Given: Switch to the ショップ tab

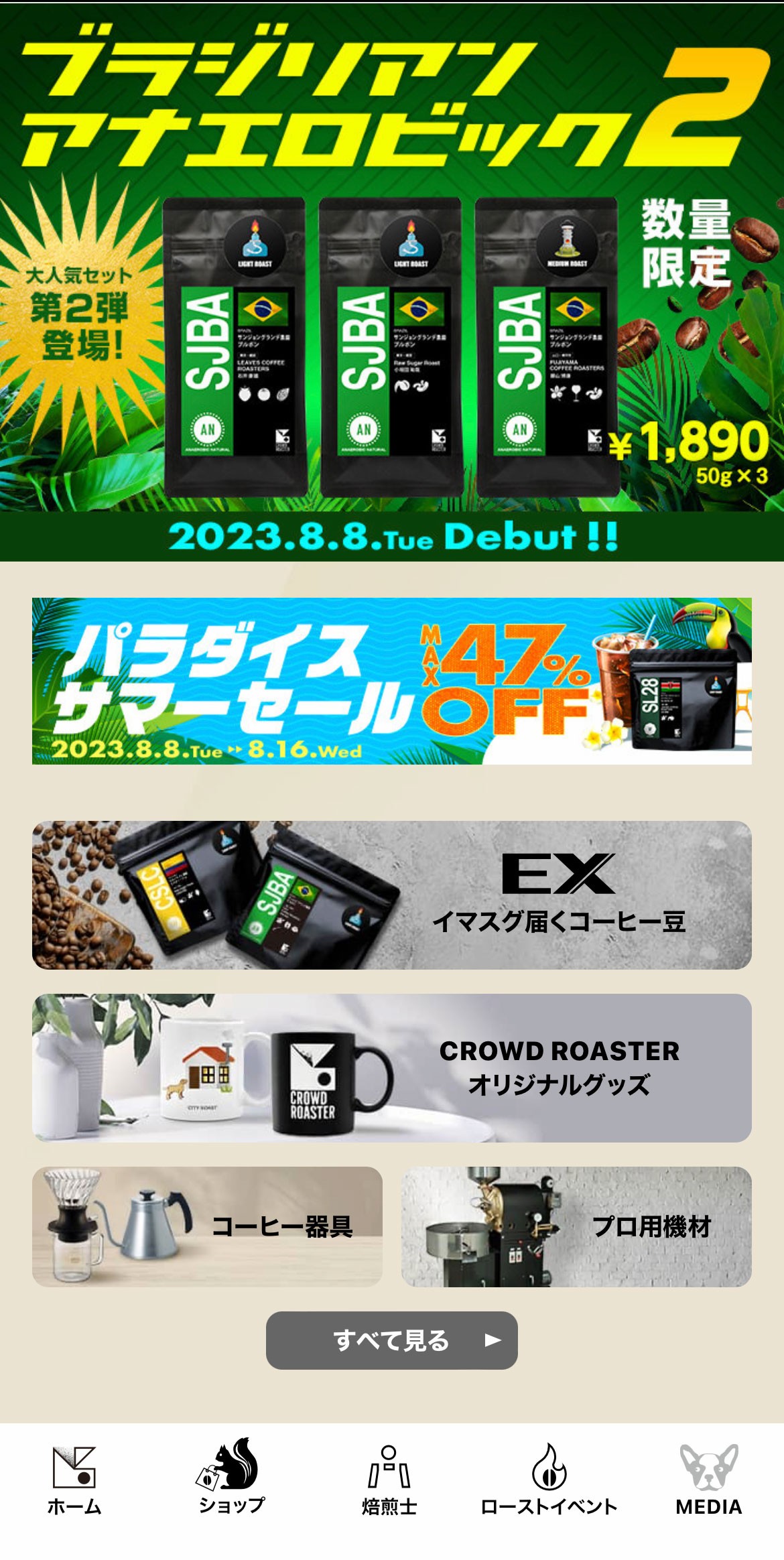Looking at the screenshot, I should [x=231, y=1478].
